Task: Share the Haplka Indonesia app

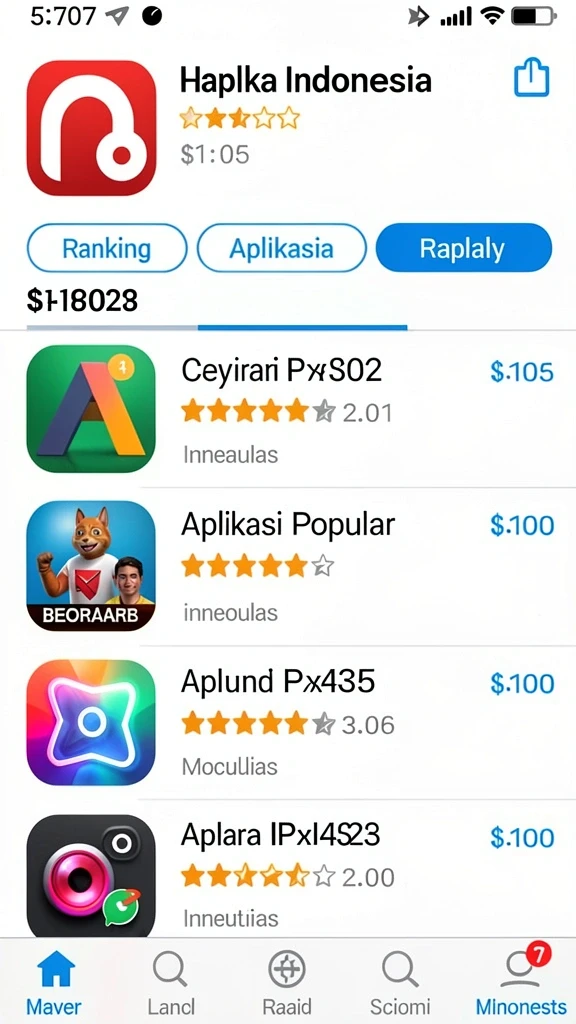Action: coord(531,78)
